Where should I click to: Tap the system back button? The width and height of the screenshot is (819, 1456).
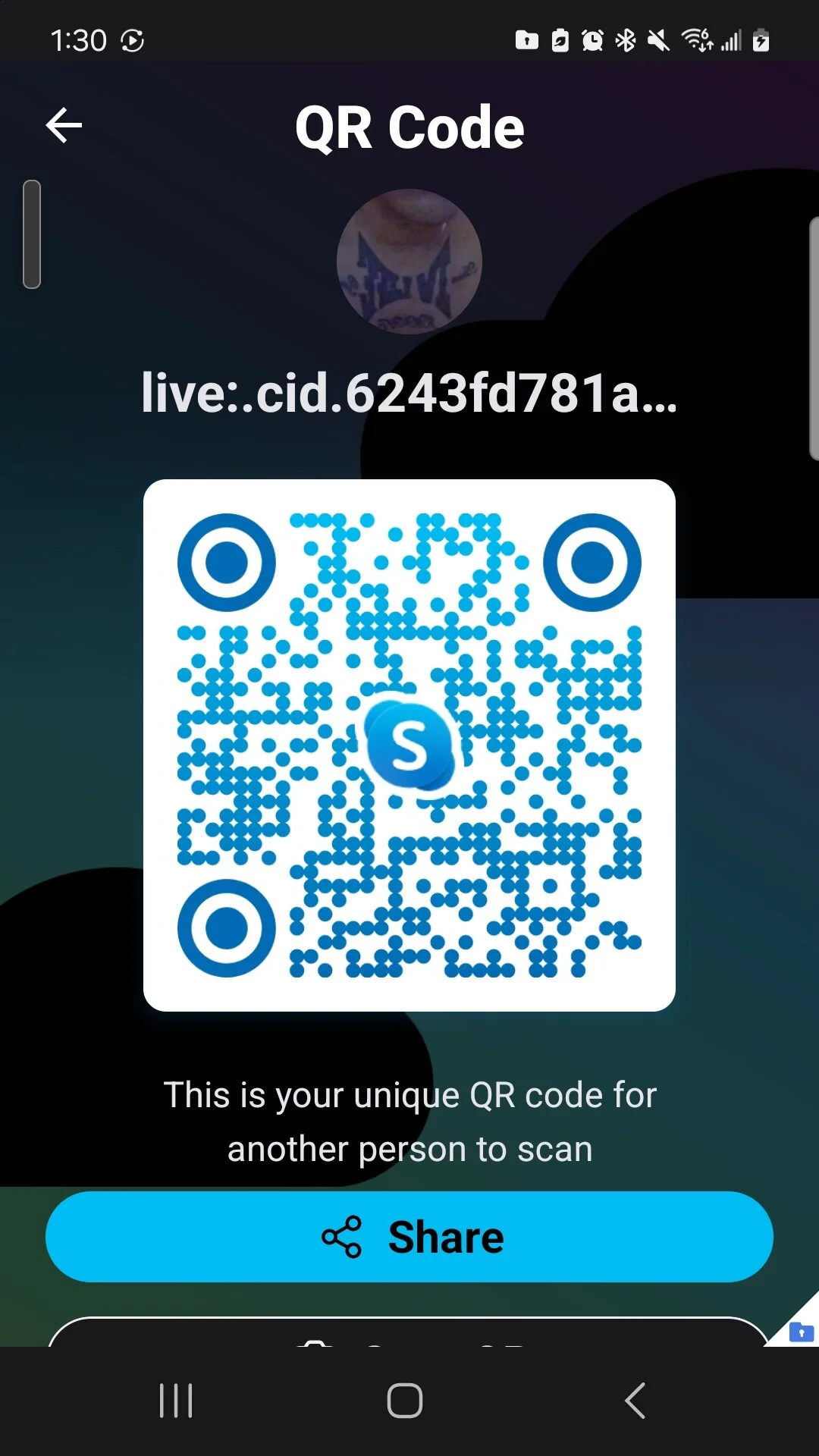[x=635, y=1401]
